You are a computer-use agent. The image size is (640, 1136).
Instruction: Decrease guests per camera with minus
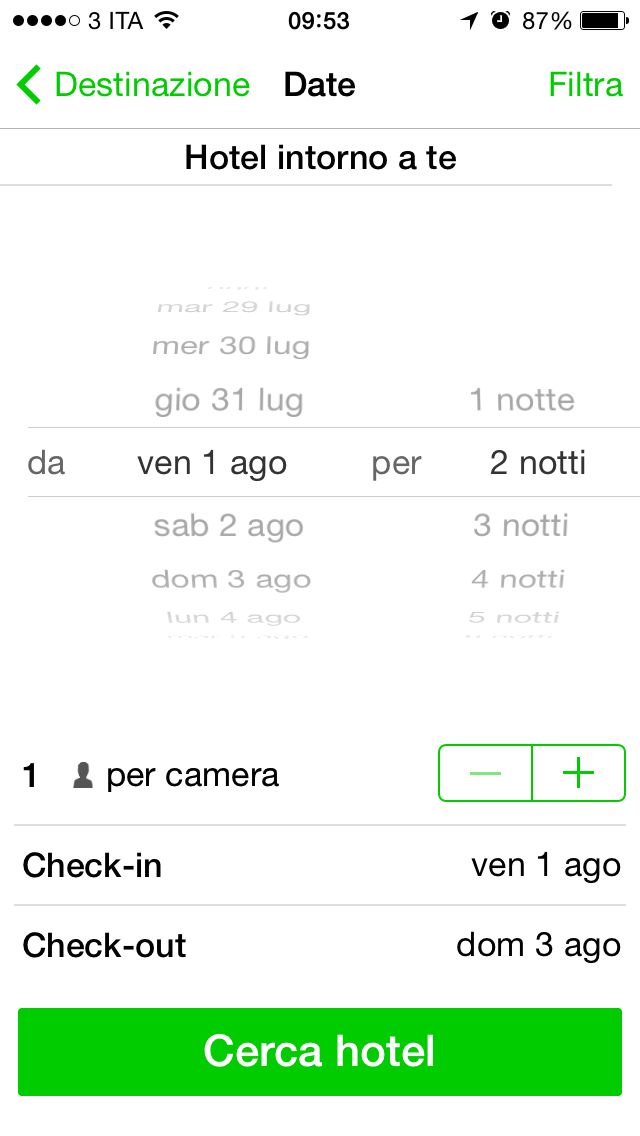pyautogui.click(x=485, y=773)
